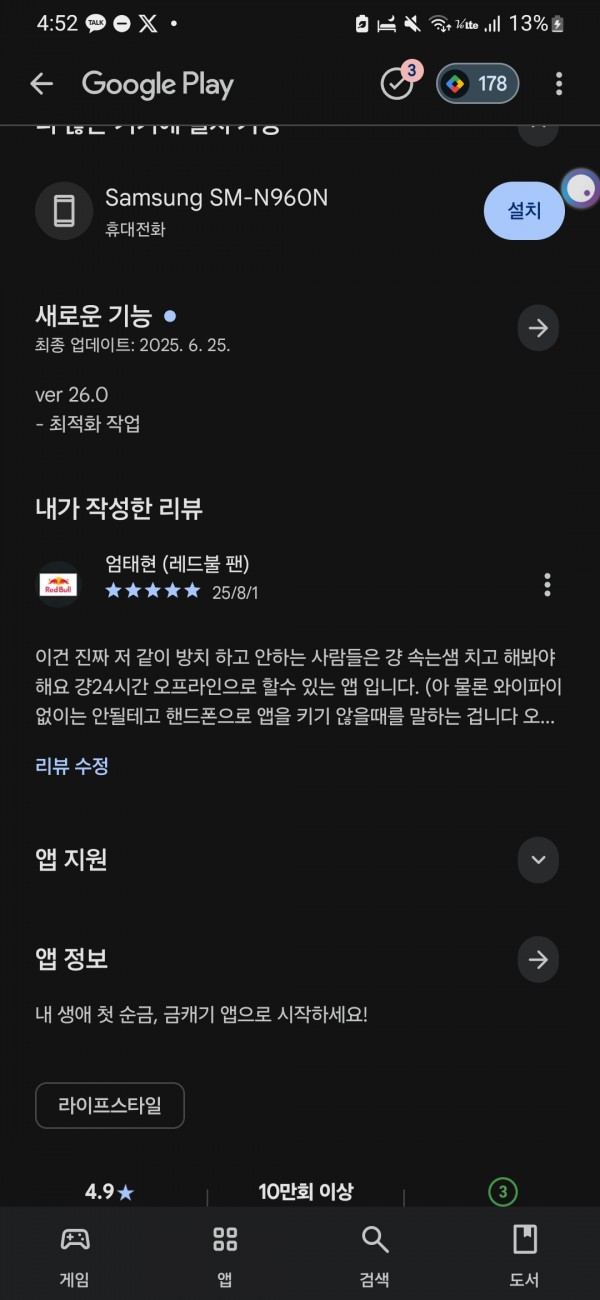Screen dimensions: 600x1300
Task: Open the Play Points chip showing 178
Action: (x=477, y=84)
